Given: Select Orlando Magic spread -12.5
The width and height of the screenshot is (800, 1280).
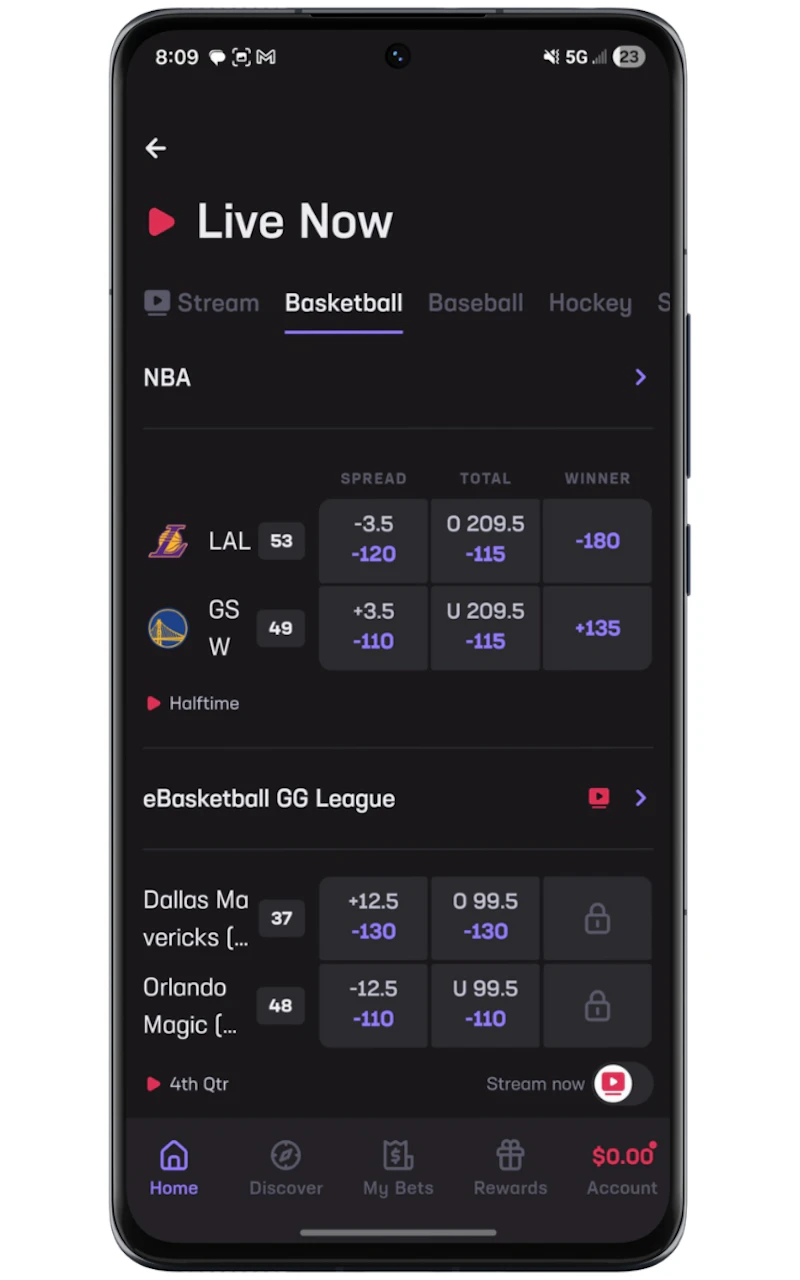Looking at the screenshot, I should 373,1004.
